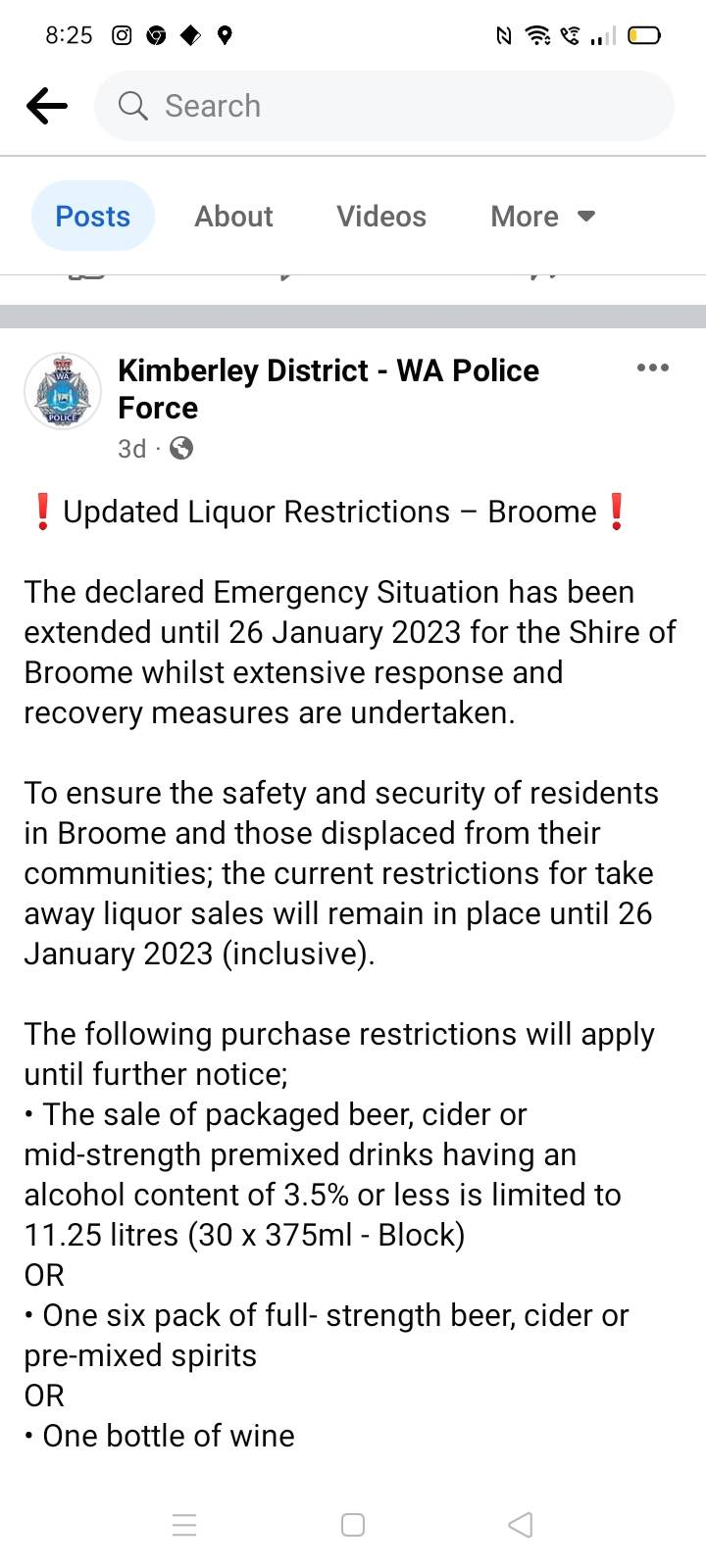
Task: Tap the Search field
Action: pyautogui.click(x=383, y=106)
